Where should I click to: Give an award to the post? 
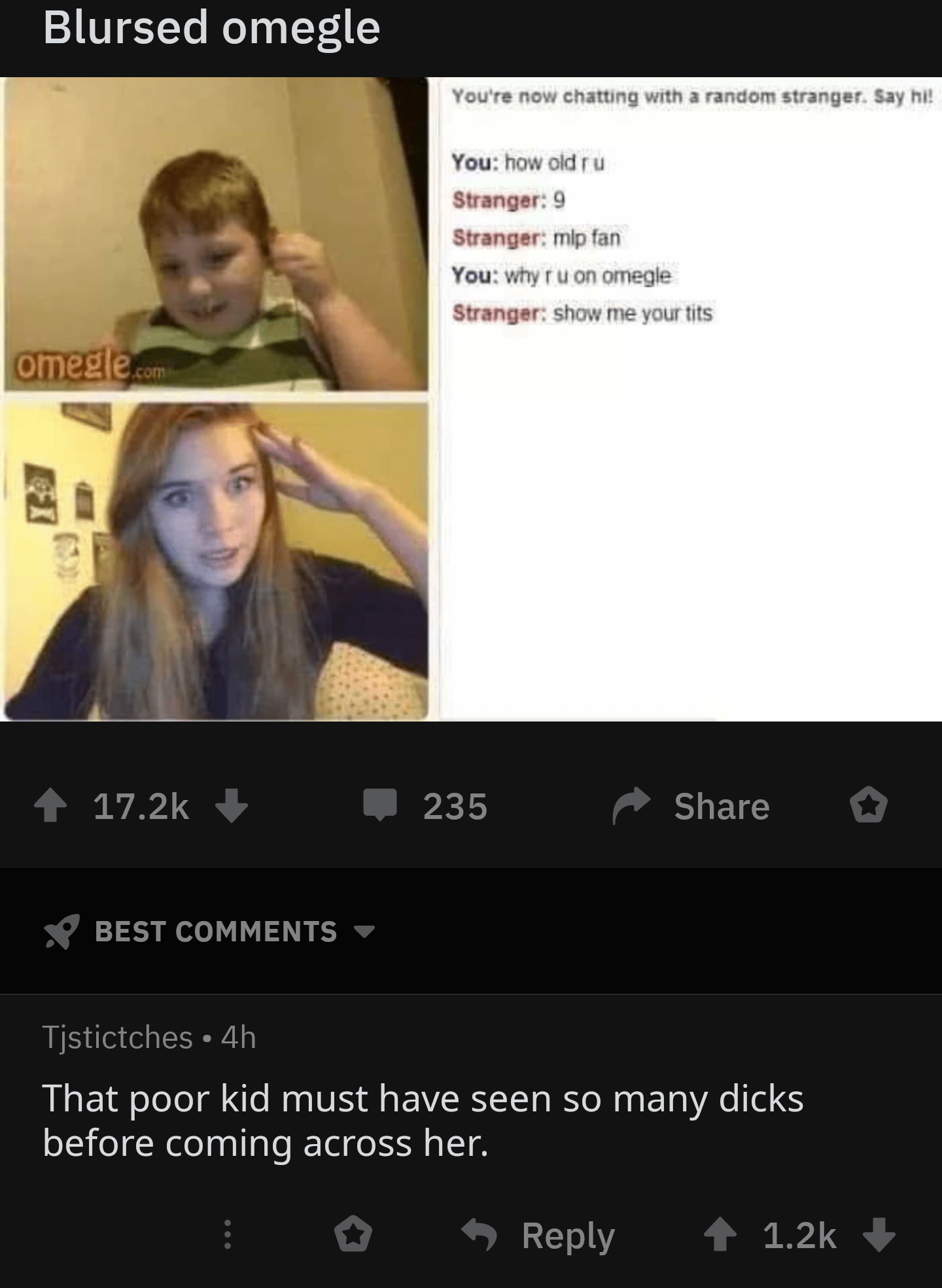point(869,806)
